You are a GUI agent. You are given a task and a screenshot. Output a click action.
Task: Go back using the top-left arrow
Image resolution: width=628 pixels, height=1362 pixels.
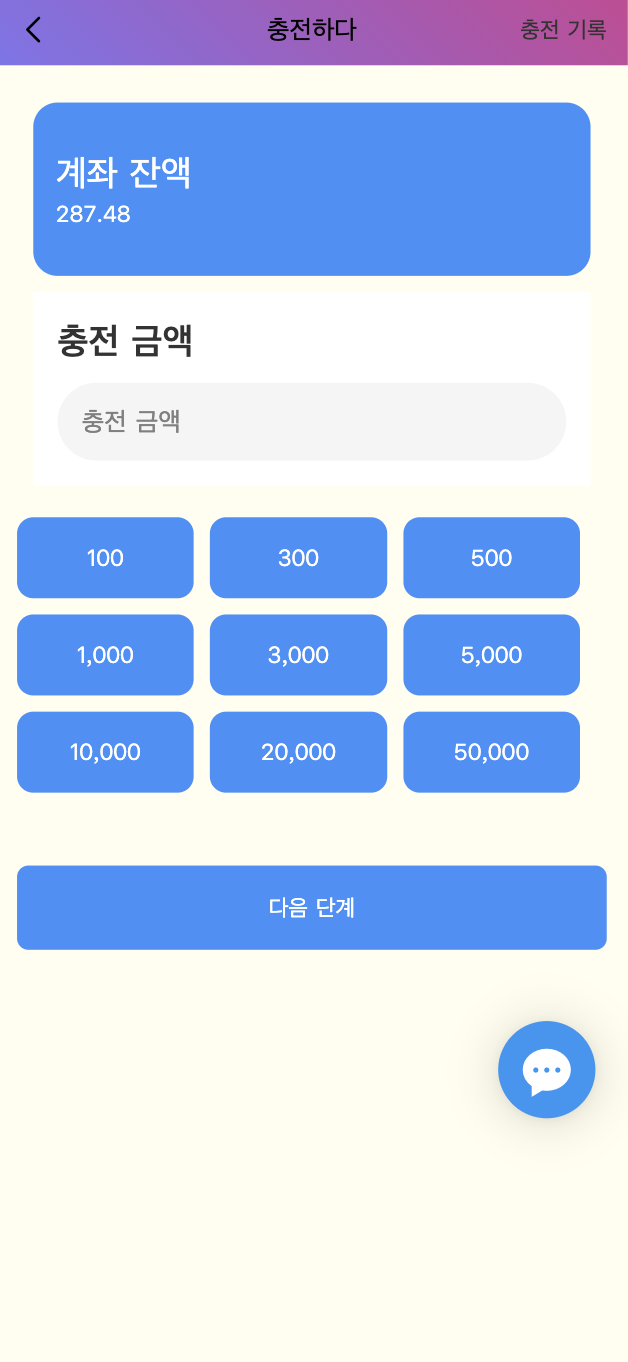34,30
